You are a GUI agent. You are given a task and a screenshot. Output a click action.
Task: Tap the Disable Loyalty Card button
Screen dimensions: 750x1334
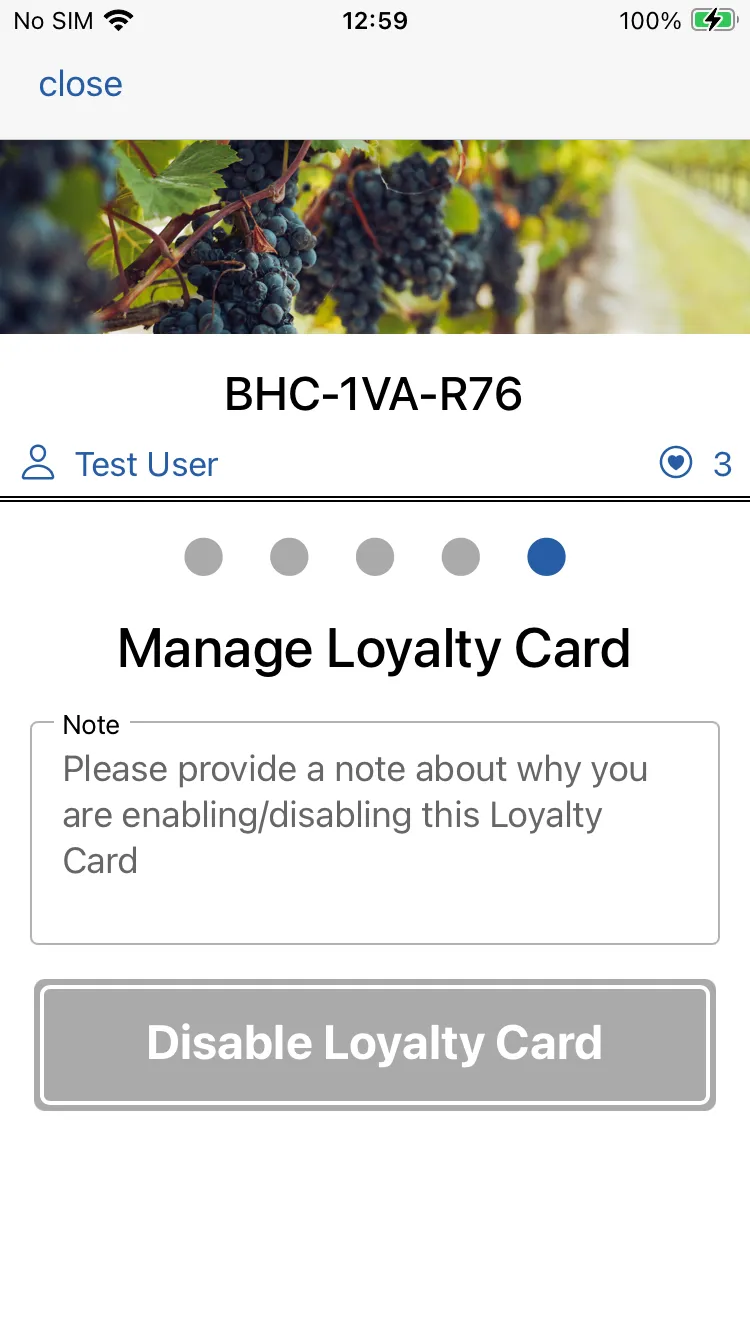(375, 1044)
